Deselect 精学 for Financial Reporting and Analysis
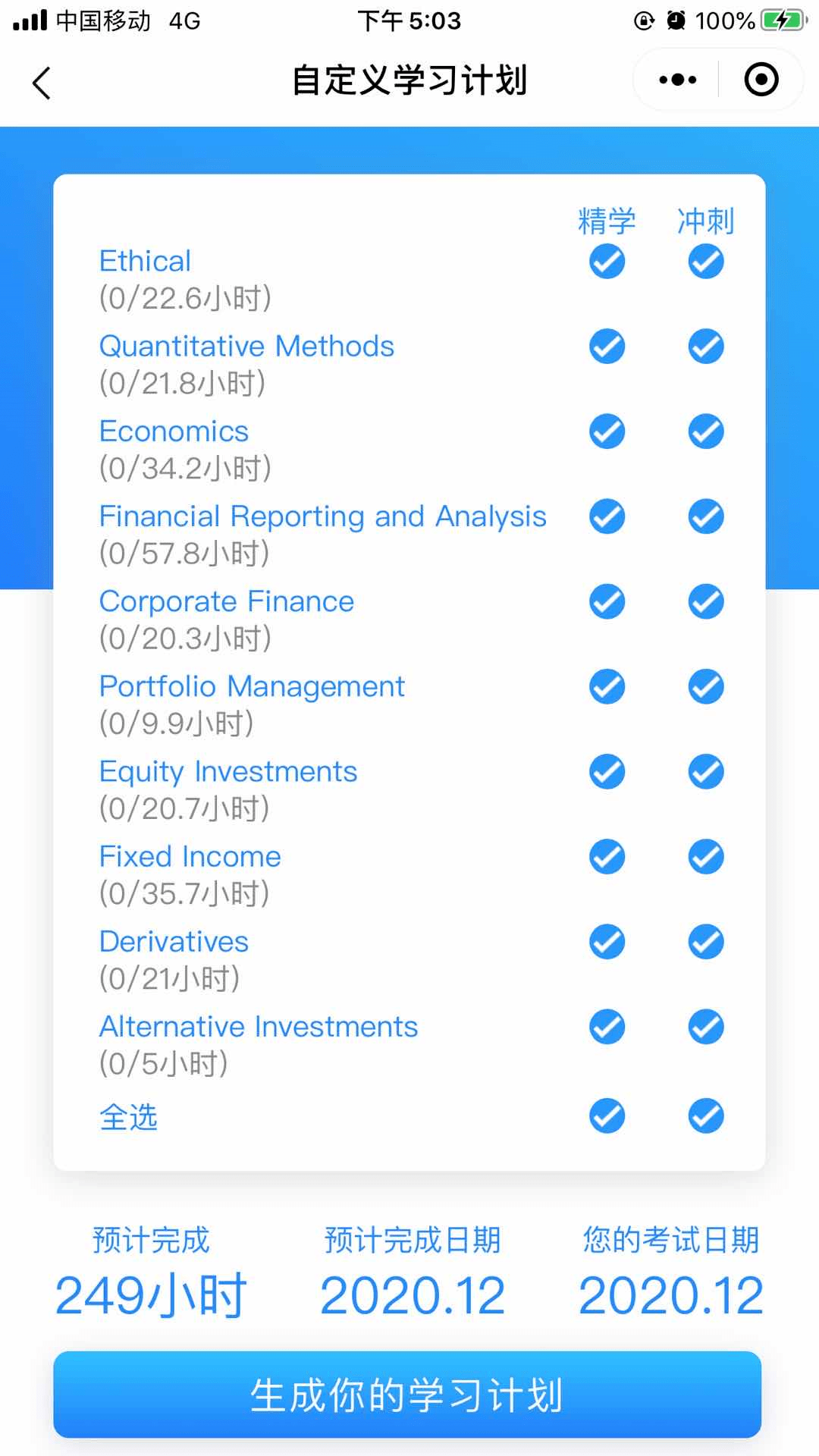The height and width of the screenshot is (1456, 819). point(607,516)
